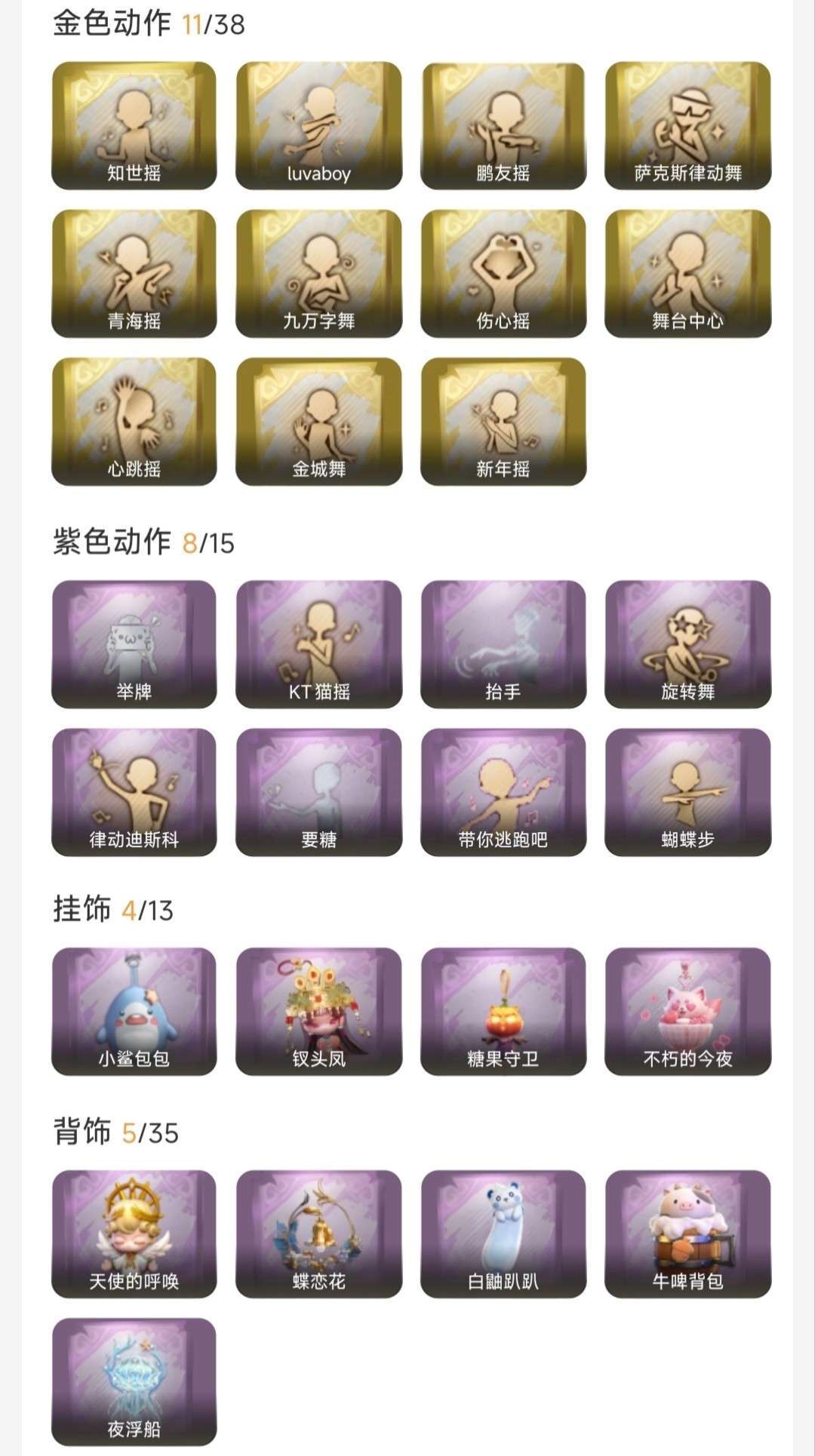
Task: Open the KT猫摇 action tile
Action: 318,644
